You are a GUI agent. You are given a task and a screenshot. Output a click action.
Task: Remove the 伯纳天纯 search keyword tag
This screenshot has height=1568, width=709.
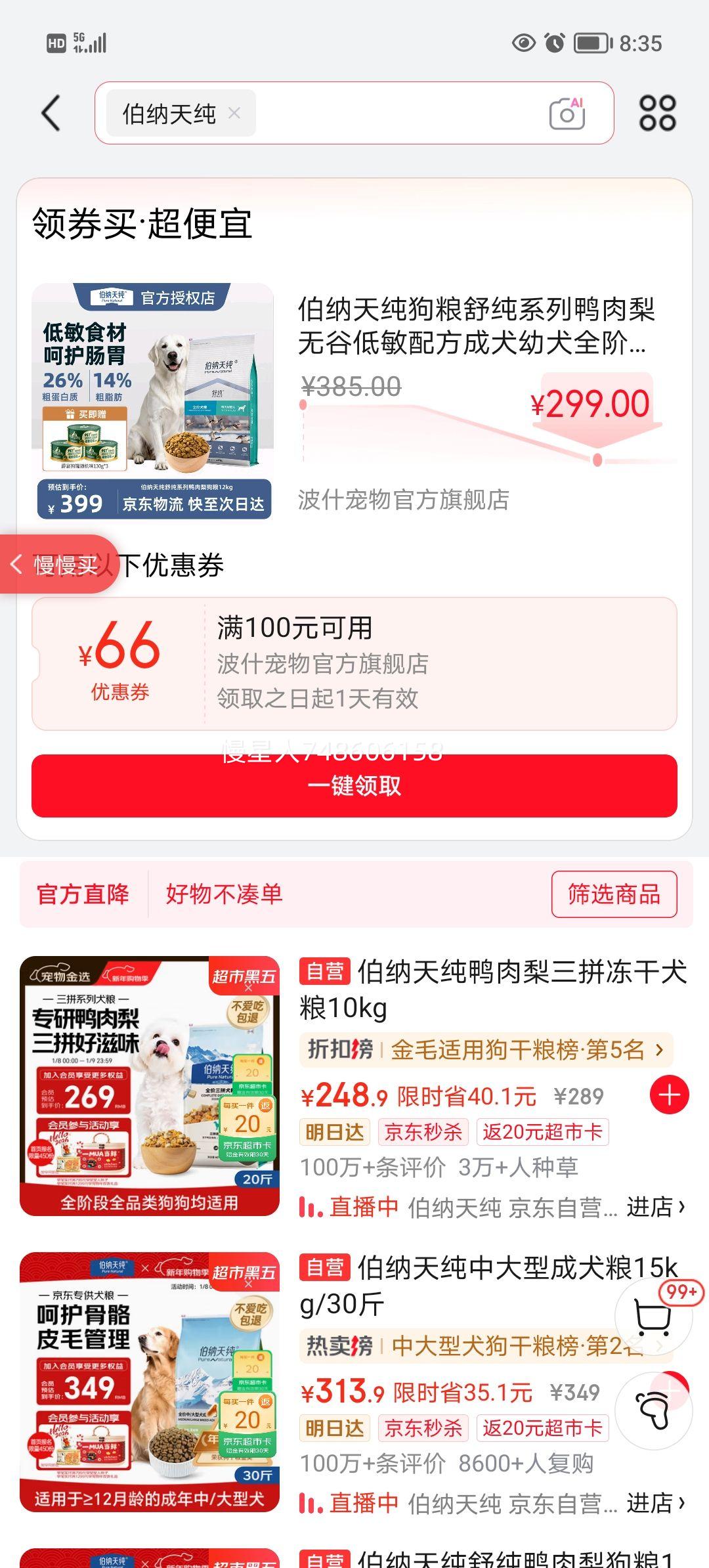[236, 113]
